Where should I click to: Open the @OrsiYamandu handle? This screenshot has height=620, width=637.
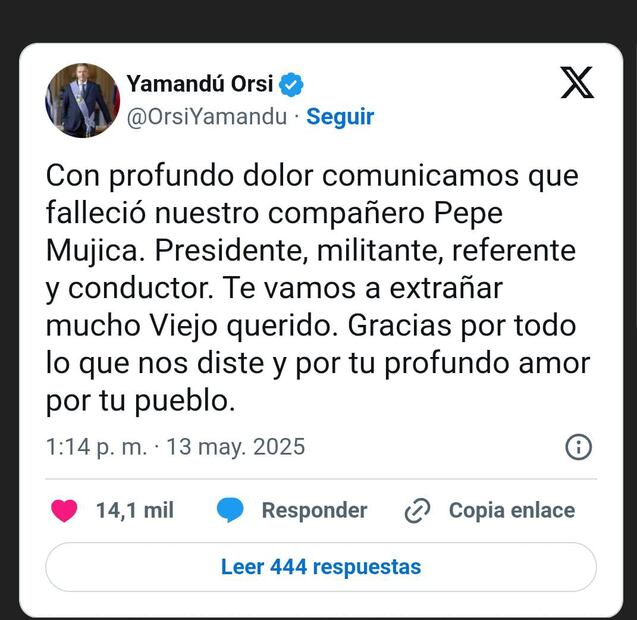coord(207,117)
